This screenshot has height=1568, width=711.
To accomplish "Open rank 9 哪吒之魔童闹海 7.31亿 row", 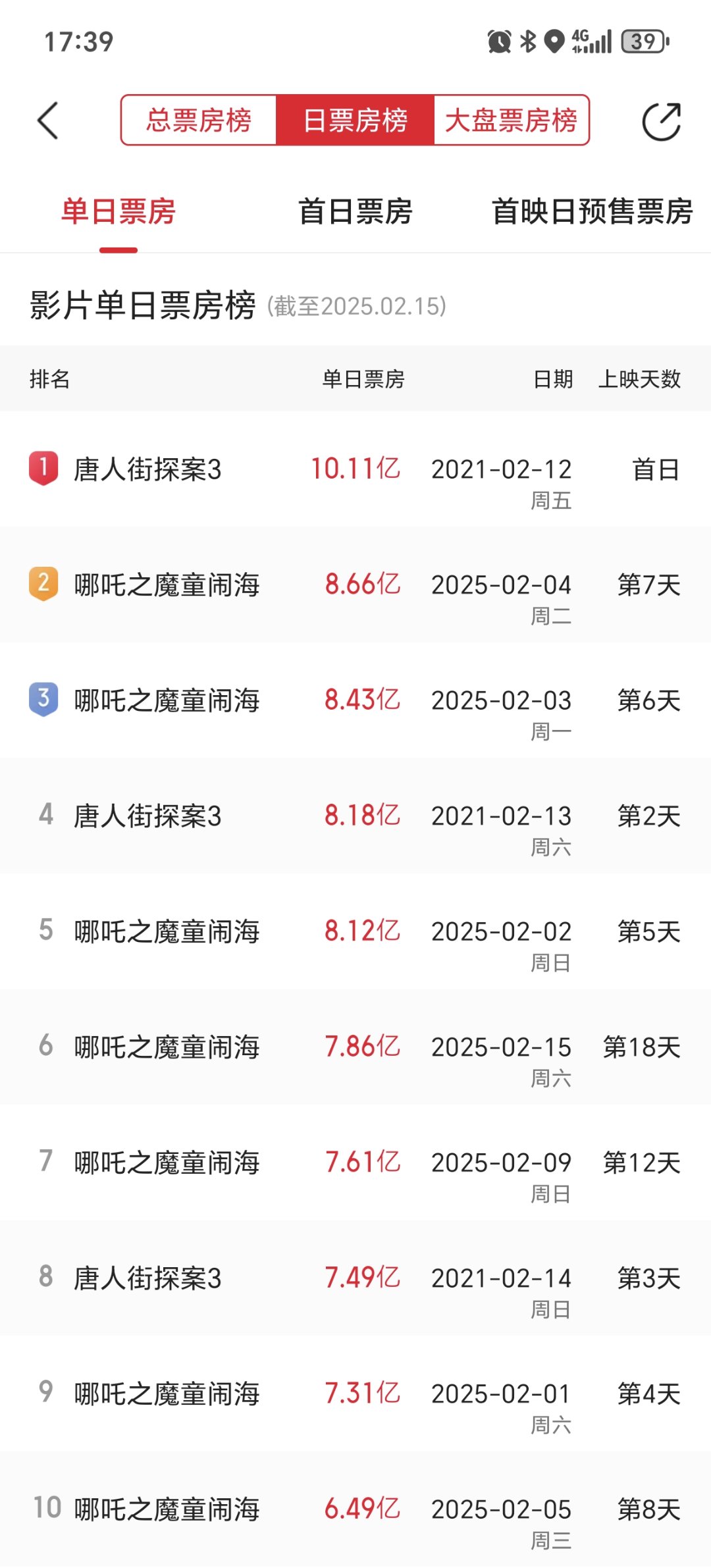I will point(355,1394).
